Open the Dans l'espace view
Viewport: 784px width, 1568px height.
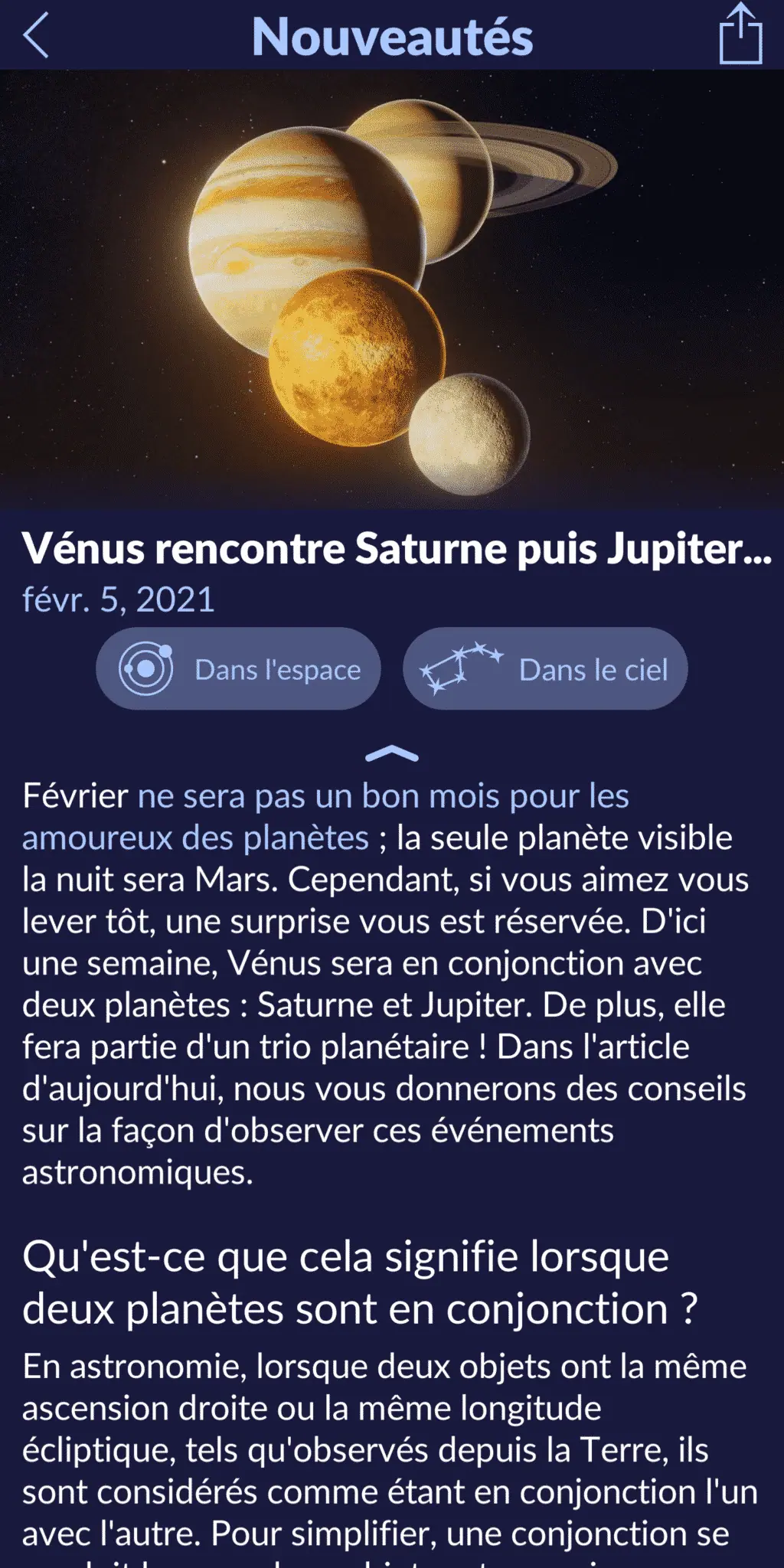point(238,668)
